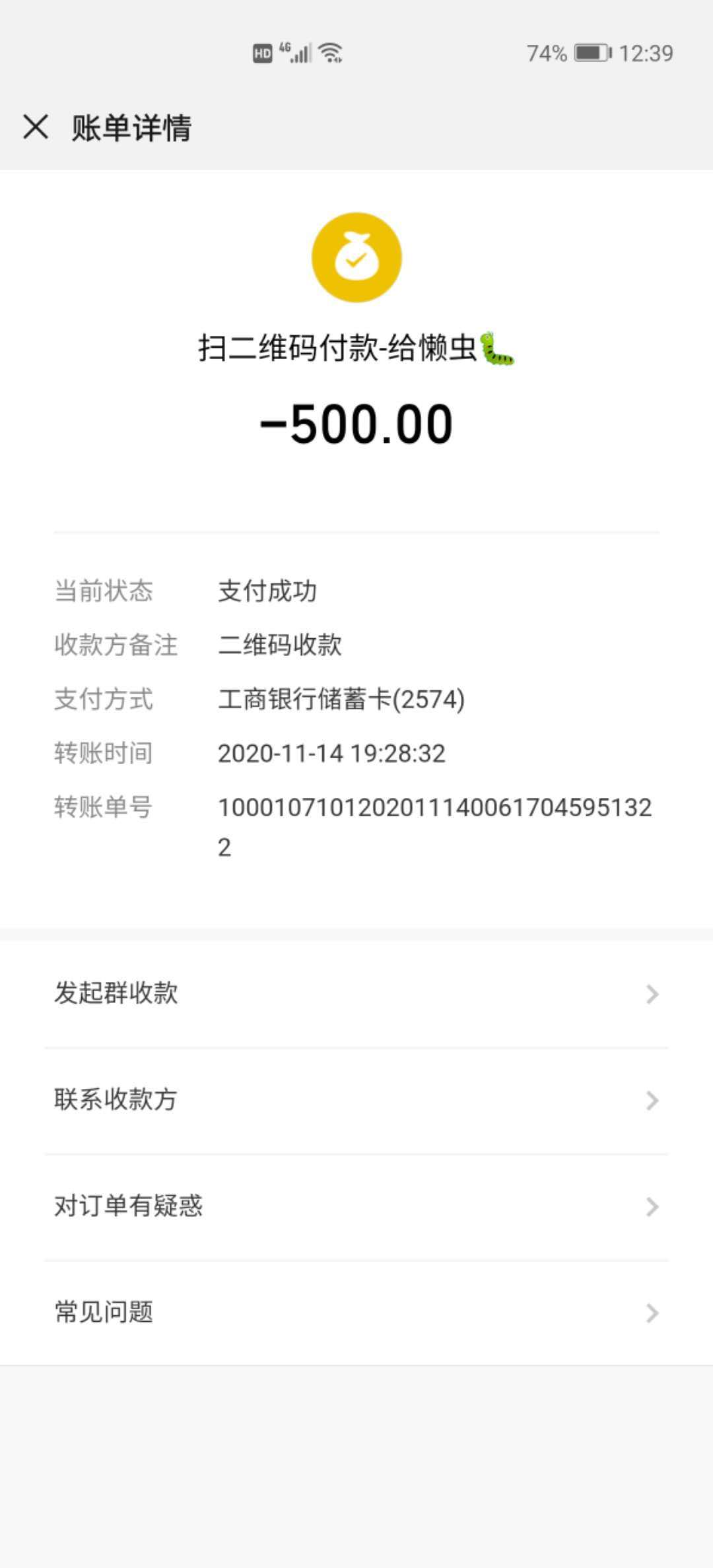Close the 账单详情 page
Viewport: 713px width, 1568px height.
36,127
